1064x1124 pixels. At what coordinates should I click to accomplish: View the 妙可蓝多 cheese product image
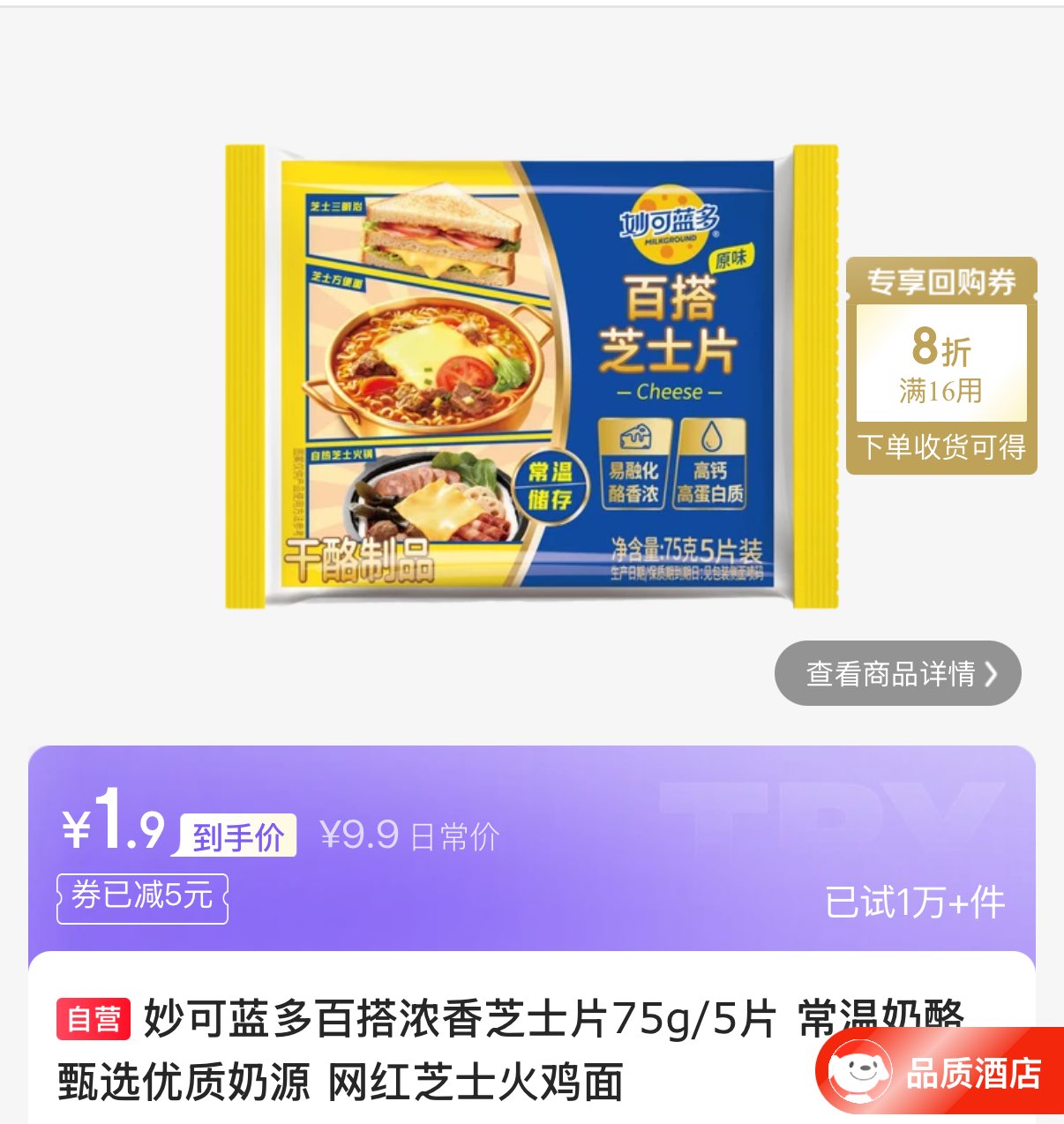531,377
